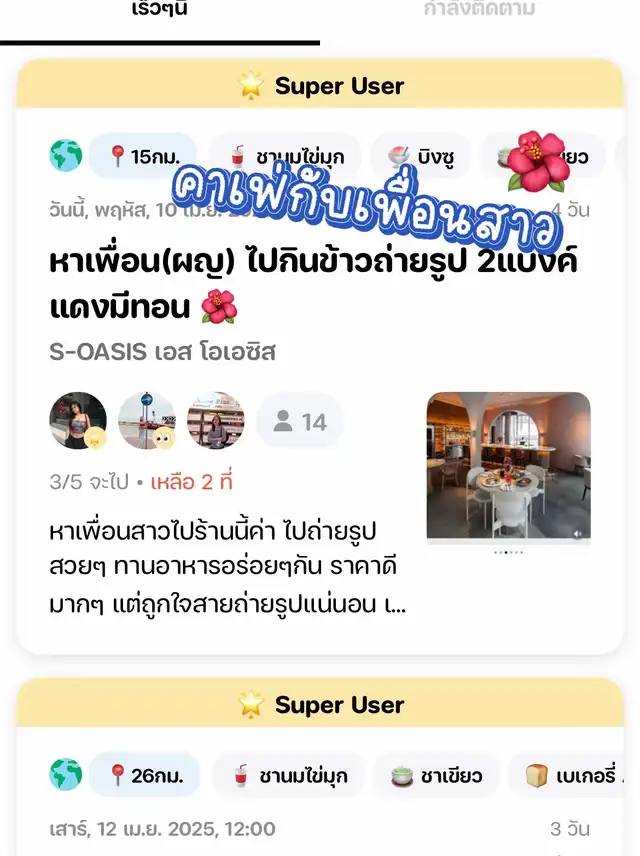Switch to the เร็วๆนี้ tab

click(160, 12)
